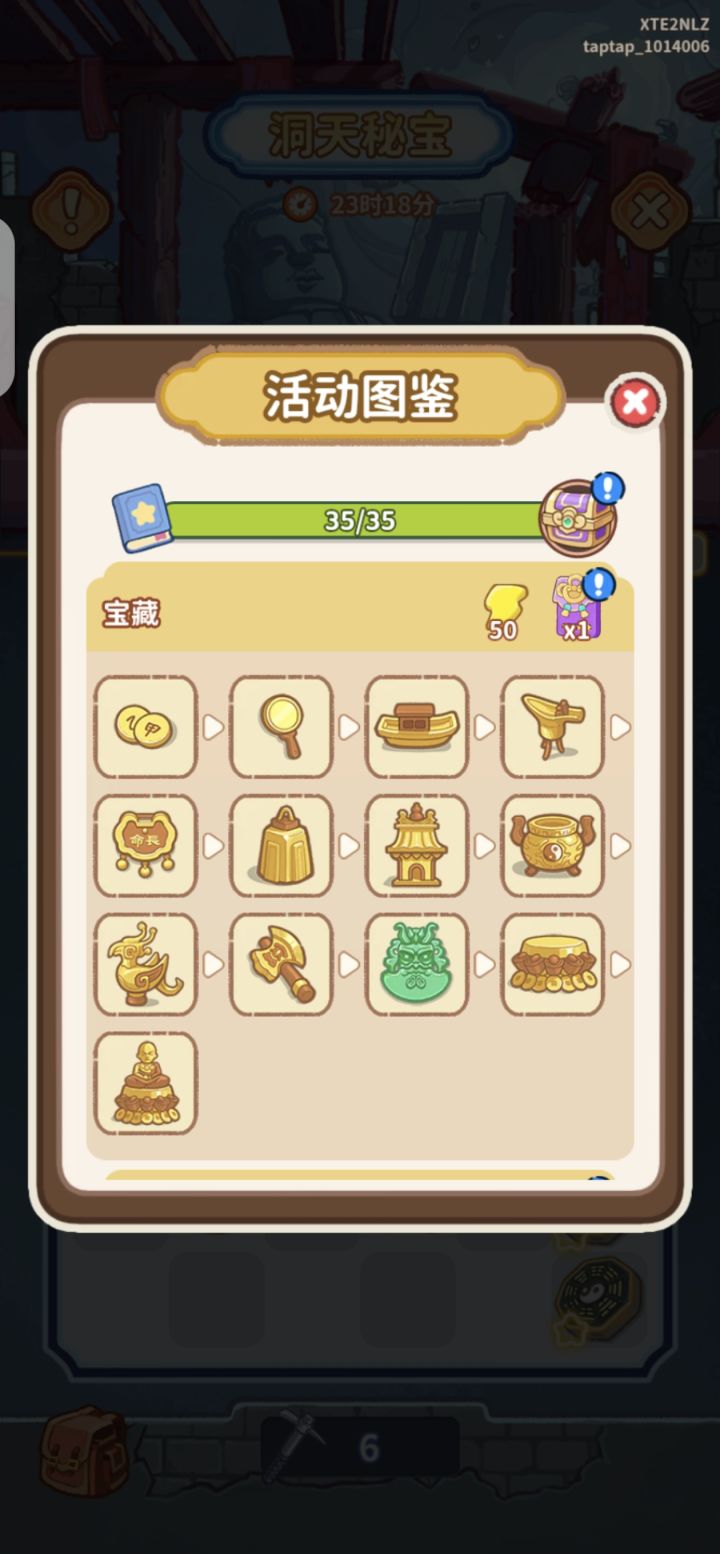The height and width of the screenshot is (1554, 720).
Task: Tap the golden boat treasure
Action: pyautogui.click(x=416, y=728)
